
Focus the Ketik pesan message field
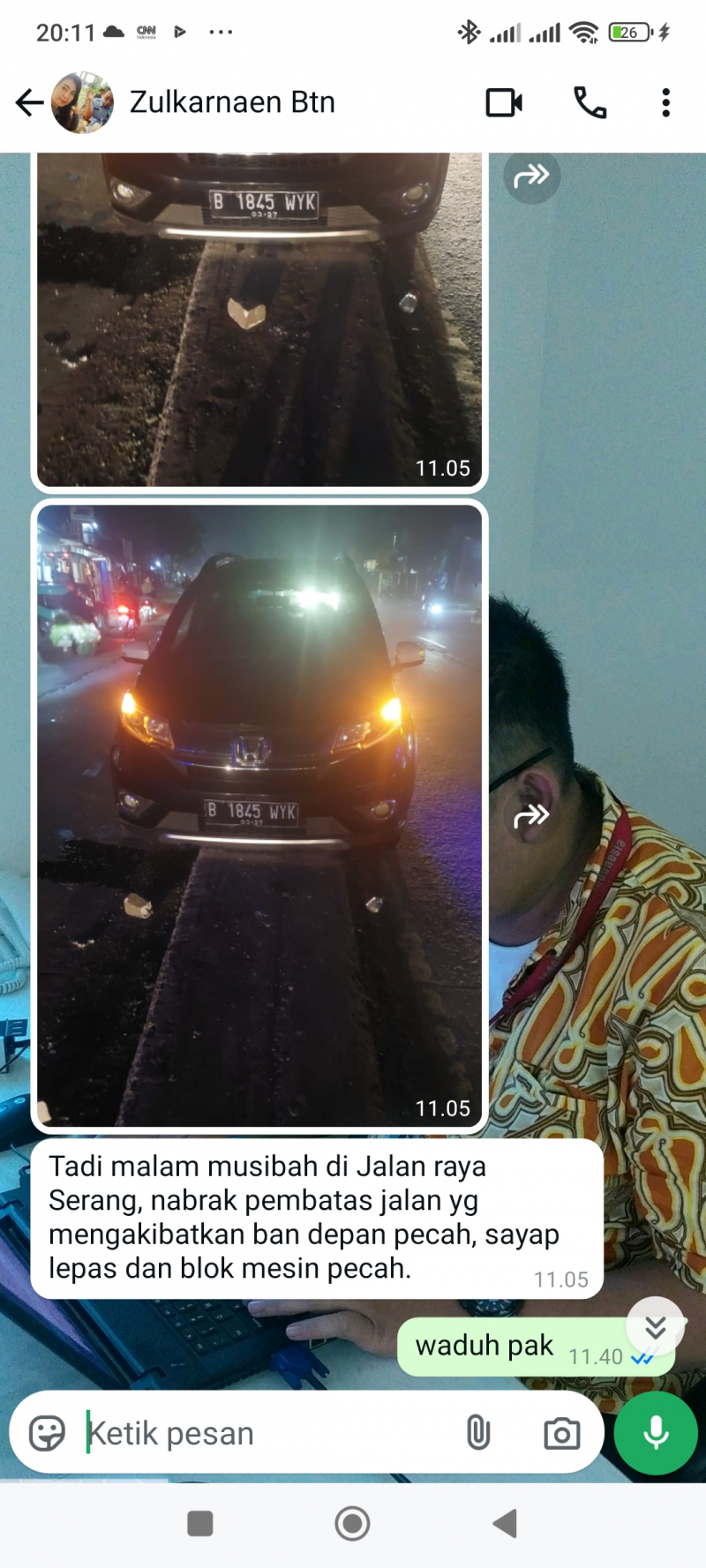tap(265, 1433)
